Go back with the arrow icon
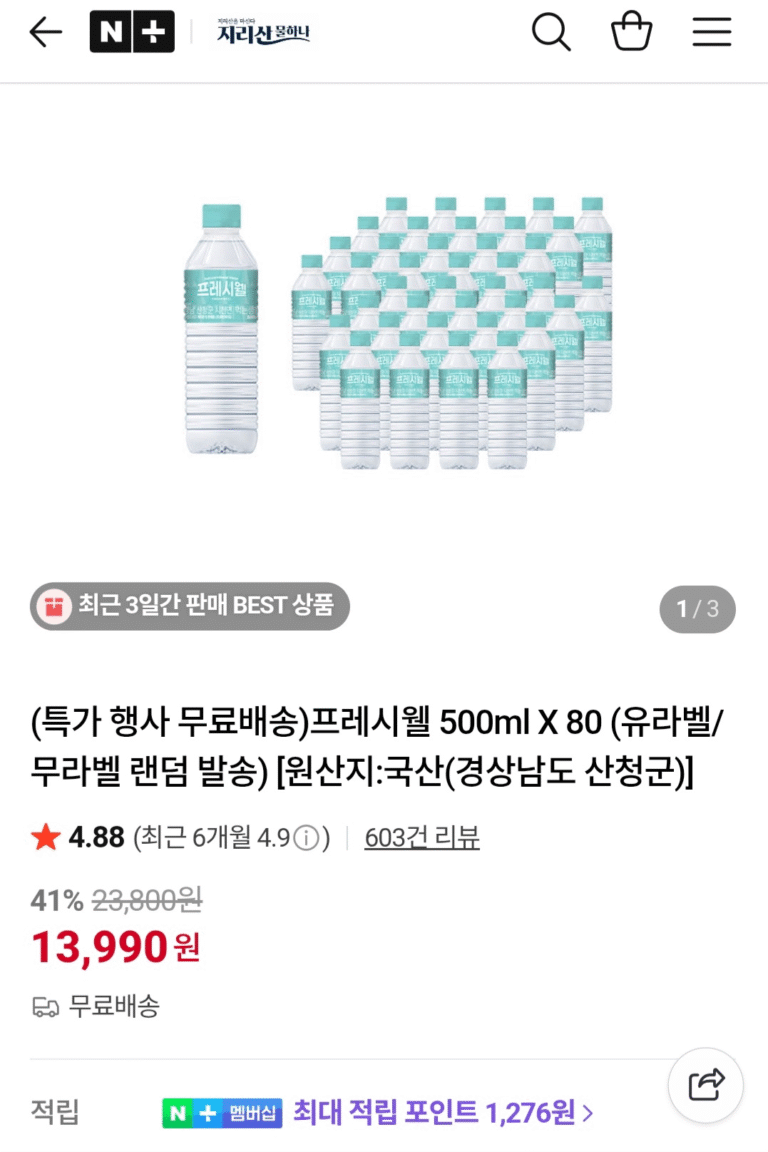Viewport: 768px width, 1152px height. pos(45,32)
